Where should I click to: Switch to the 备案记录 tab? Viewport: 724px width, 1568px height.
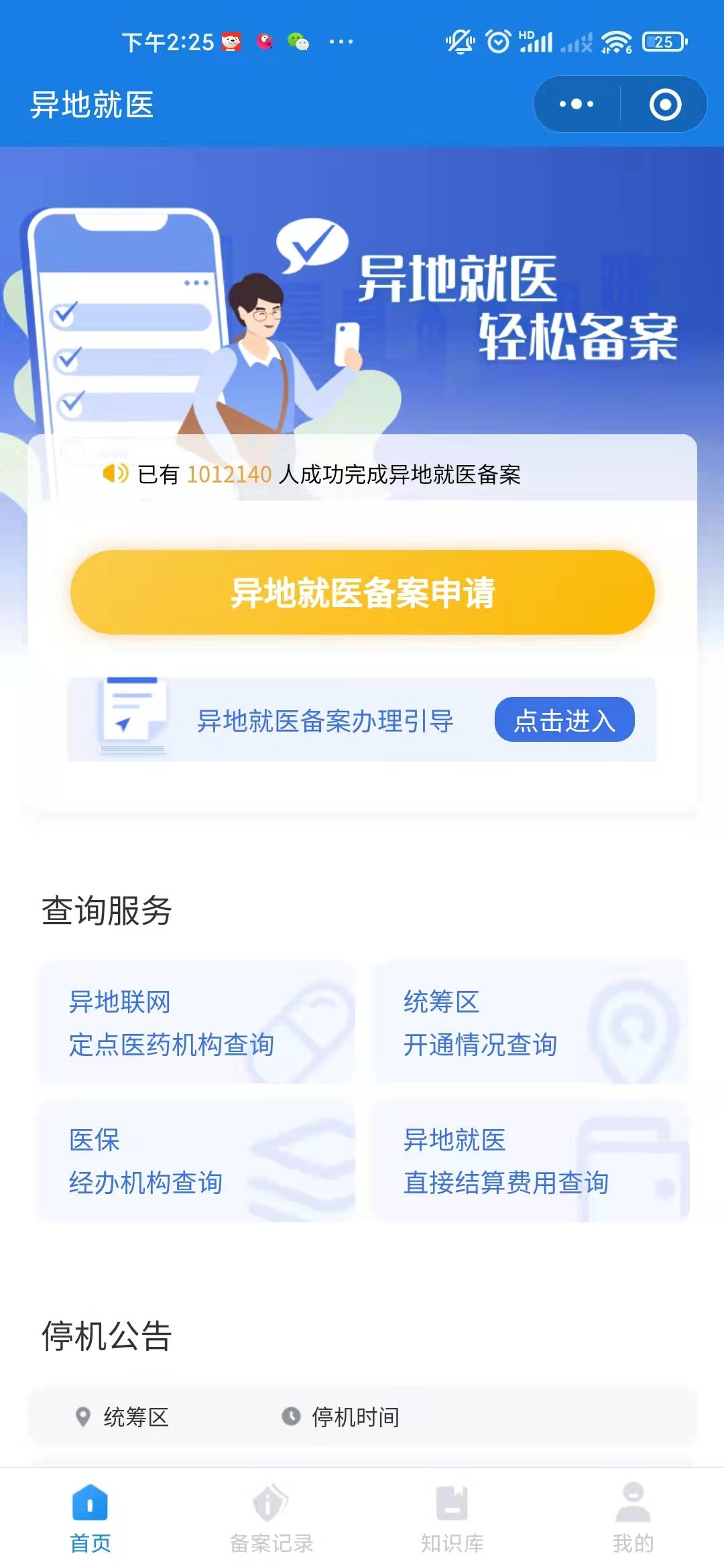pyautogui.click(x=271, y=1518)
